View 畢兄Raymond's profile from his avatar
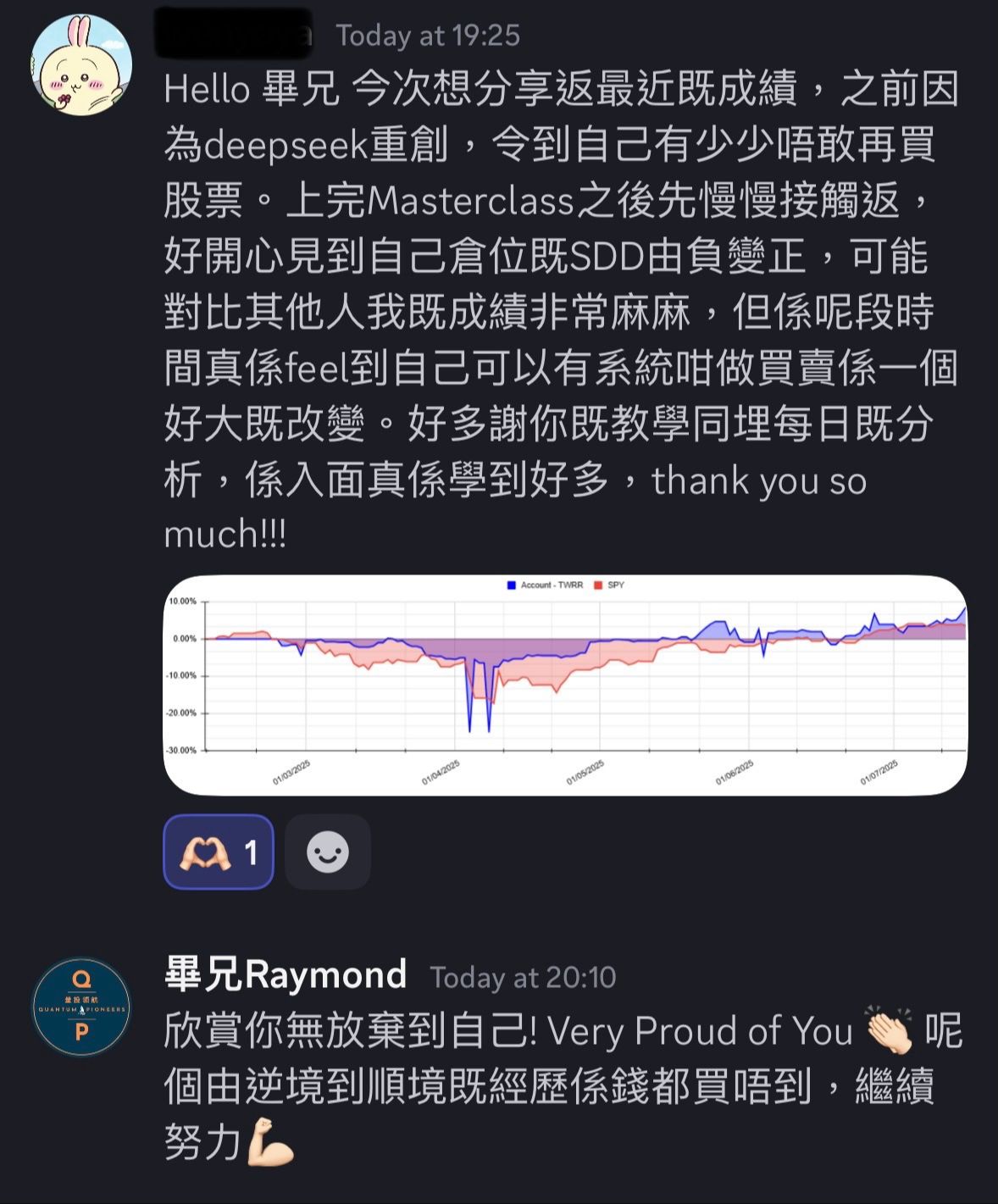The image size is (998, 1204). tap(81, 1007)
